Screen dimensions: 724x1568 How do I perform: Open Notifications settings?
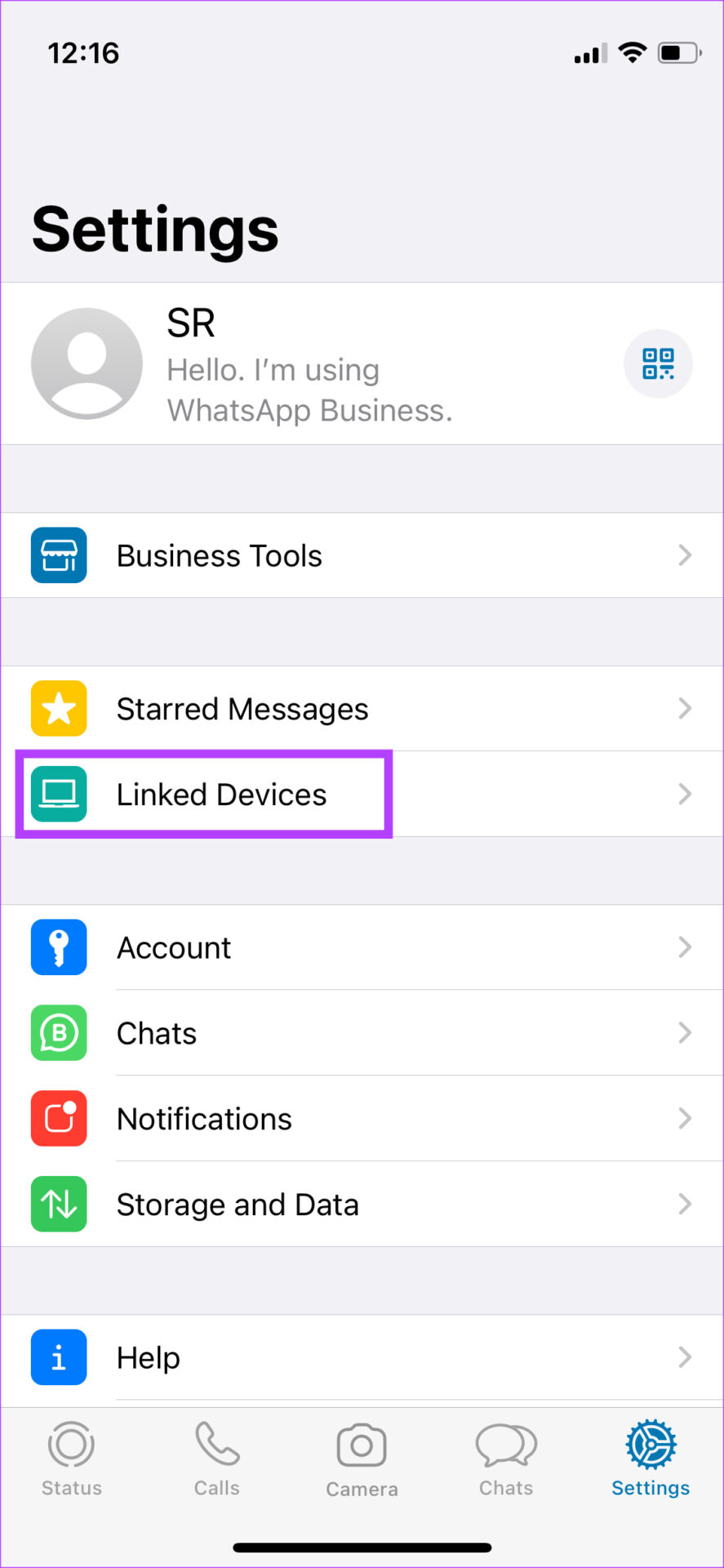362,1119
